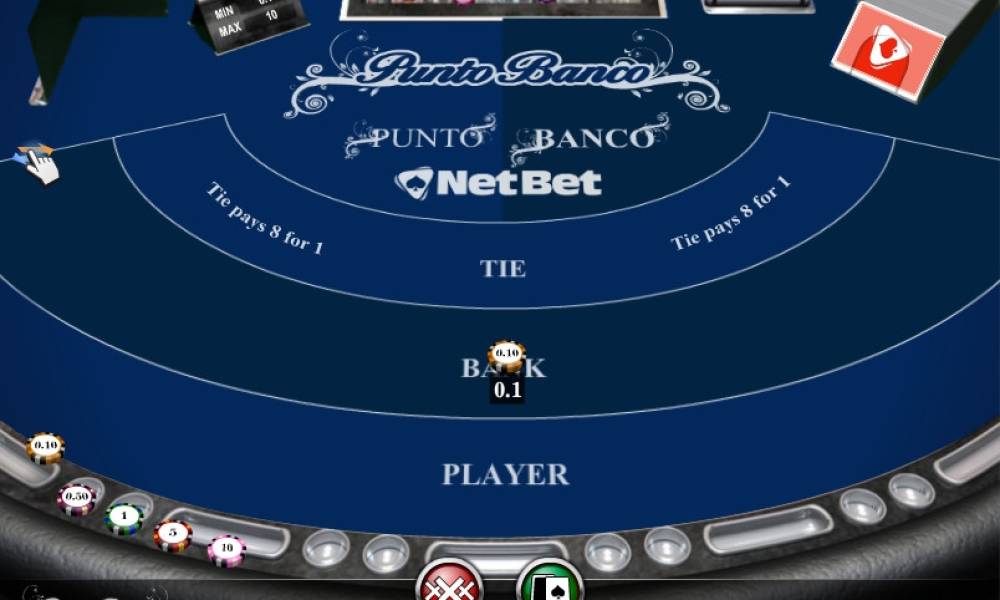Select the pink 10 chip
The height and width of the screenshot is (600, 1000).
(x=226, y=549)
